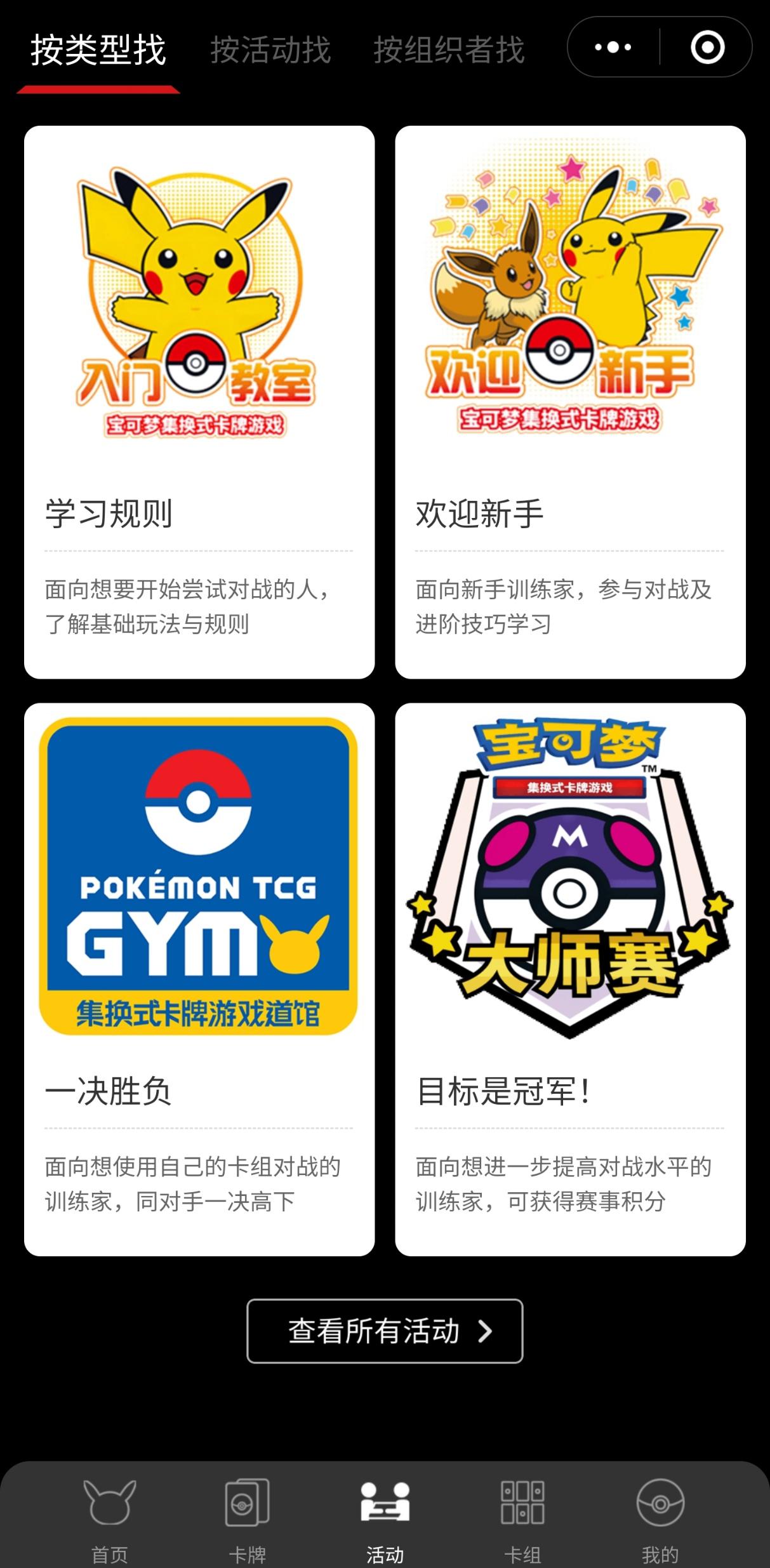
Task: Switch to the 按组织者找 tab
Action: pos(449,50)
